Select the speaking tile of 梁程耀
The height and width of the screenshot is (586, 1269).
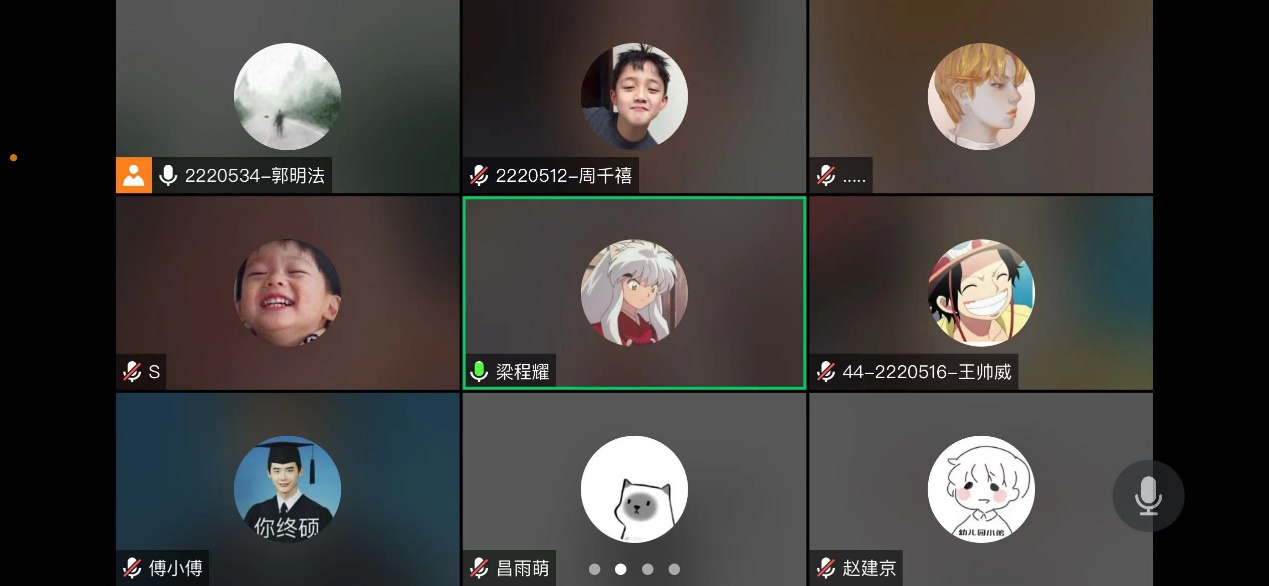(634, 292)
